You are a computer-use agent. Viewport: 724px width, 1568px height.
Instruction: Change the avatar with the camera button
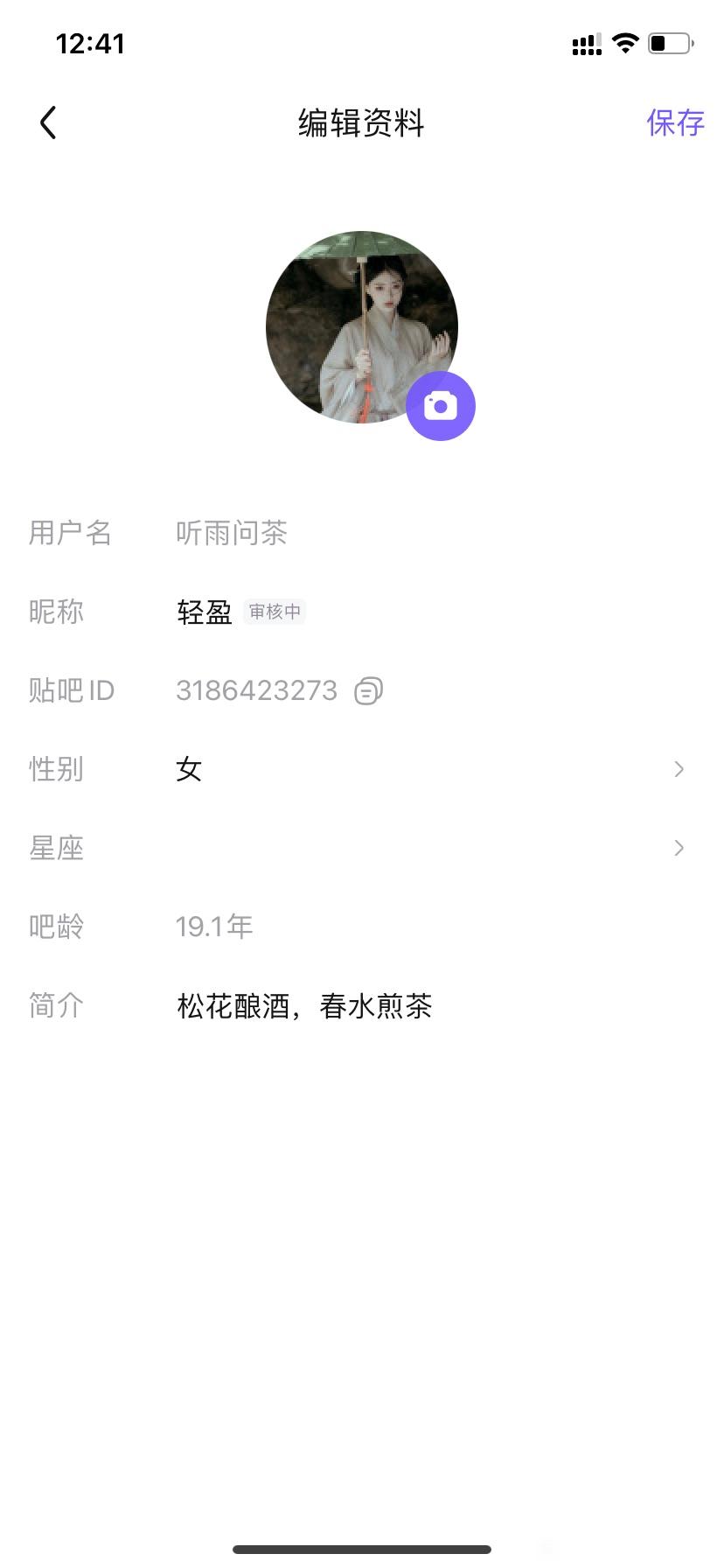(441, 406)
